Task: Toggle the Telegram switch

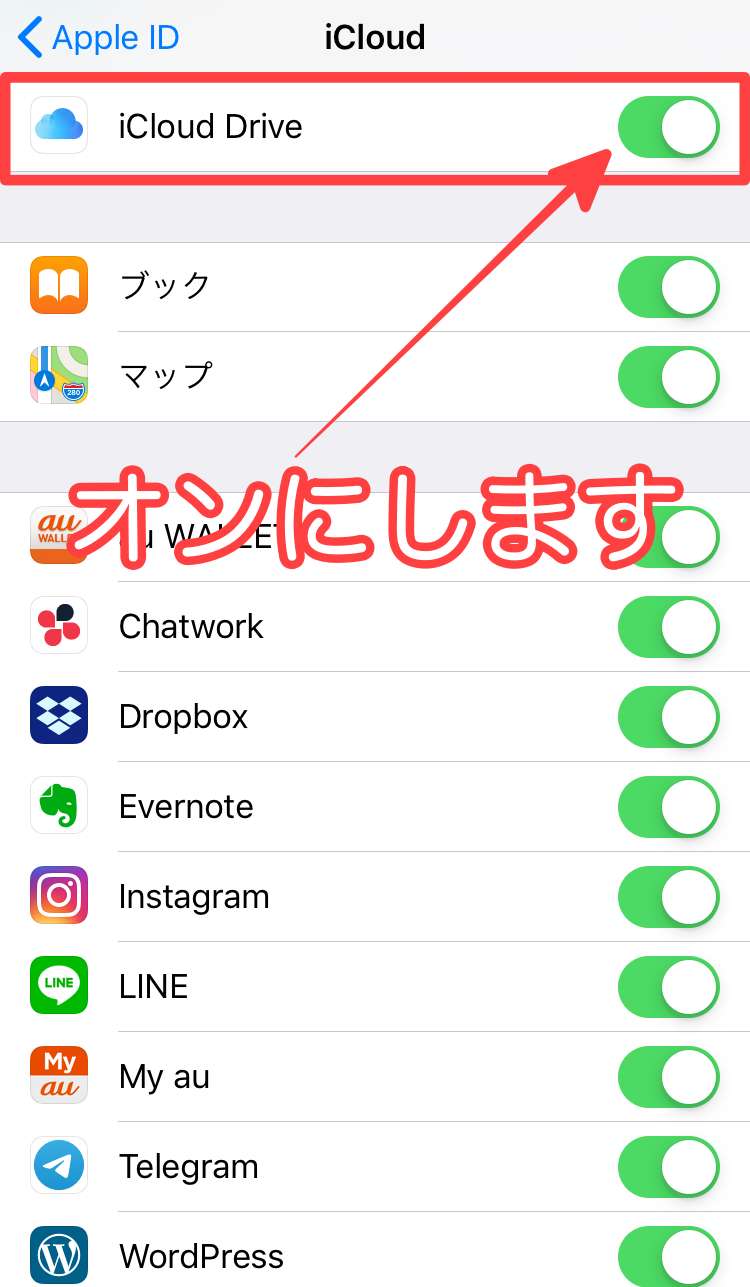Action: (x=668, y=1167)
